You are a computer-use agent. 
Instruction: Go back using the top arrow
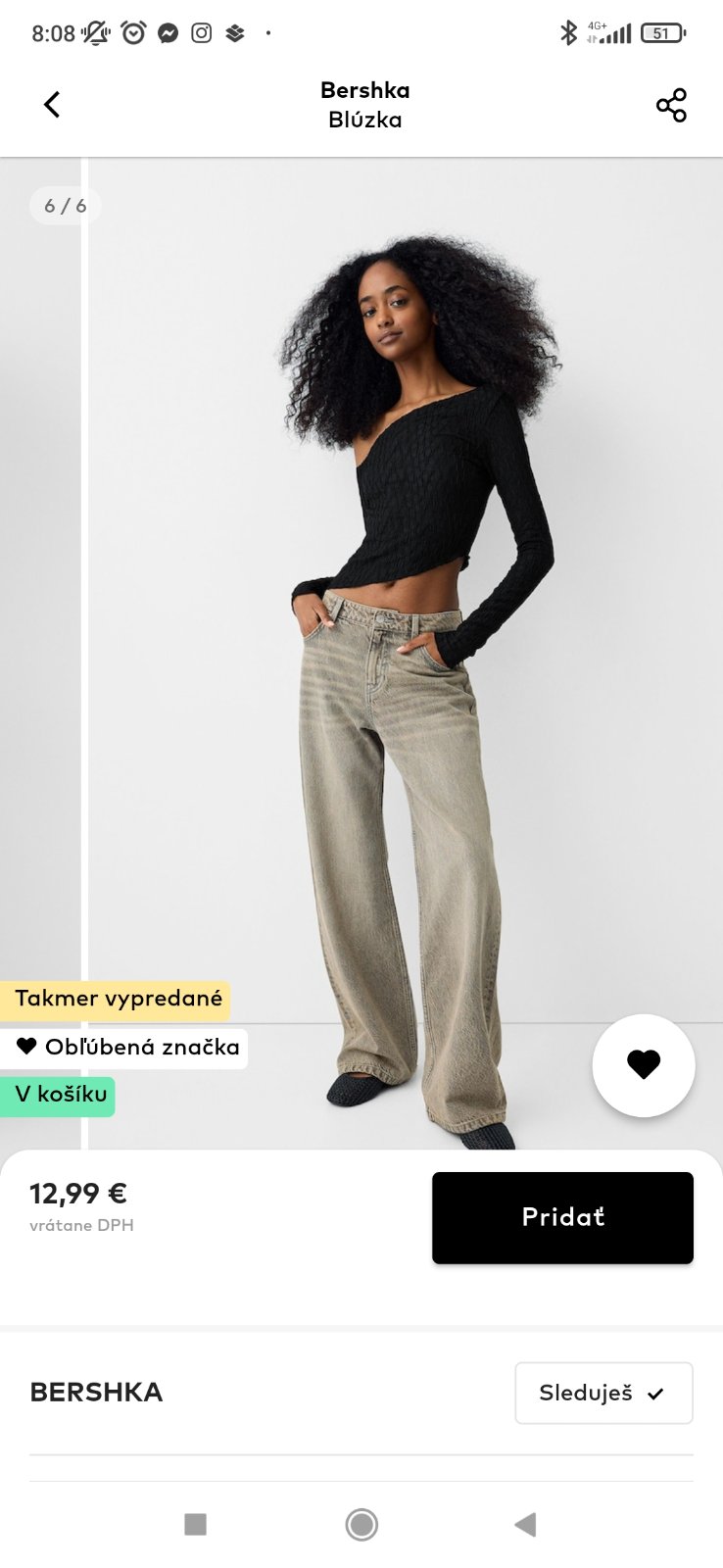click(53, 105)
